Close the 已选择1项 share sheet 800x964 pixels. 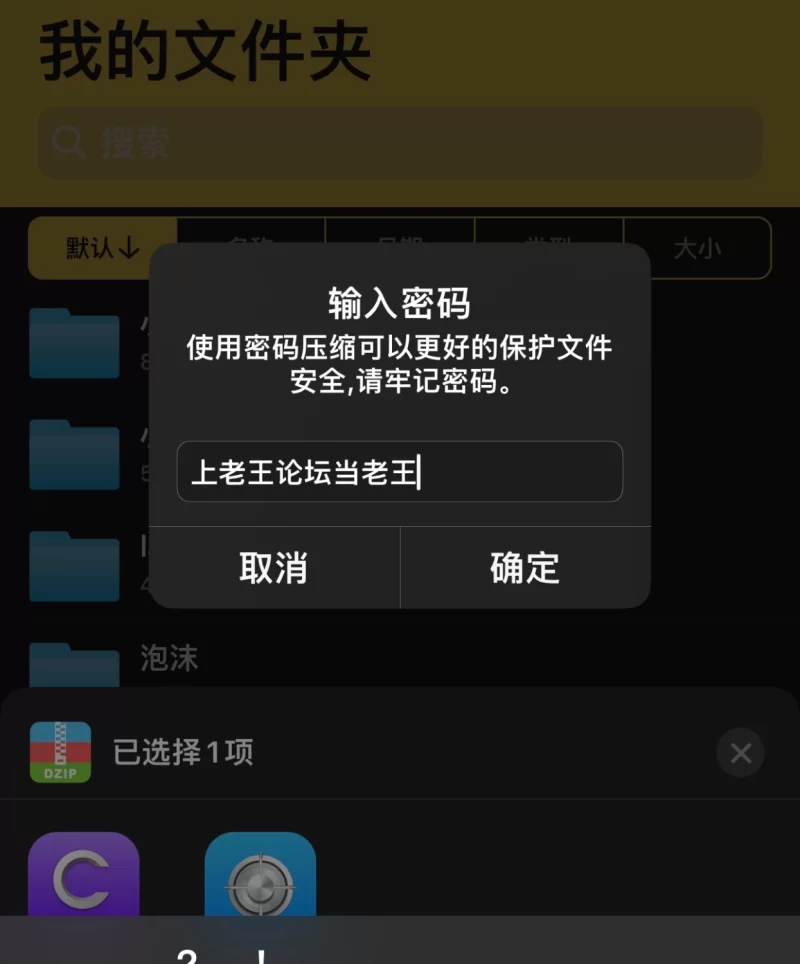(740, 753)
